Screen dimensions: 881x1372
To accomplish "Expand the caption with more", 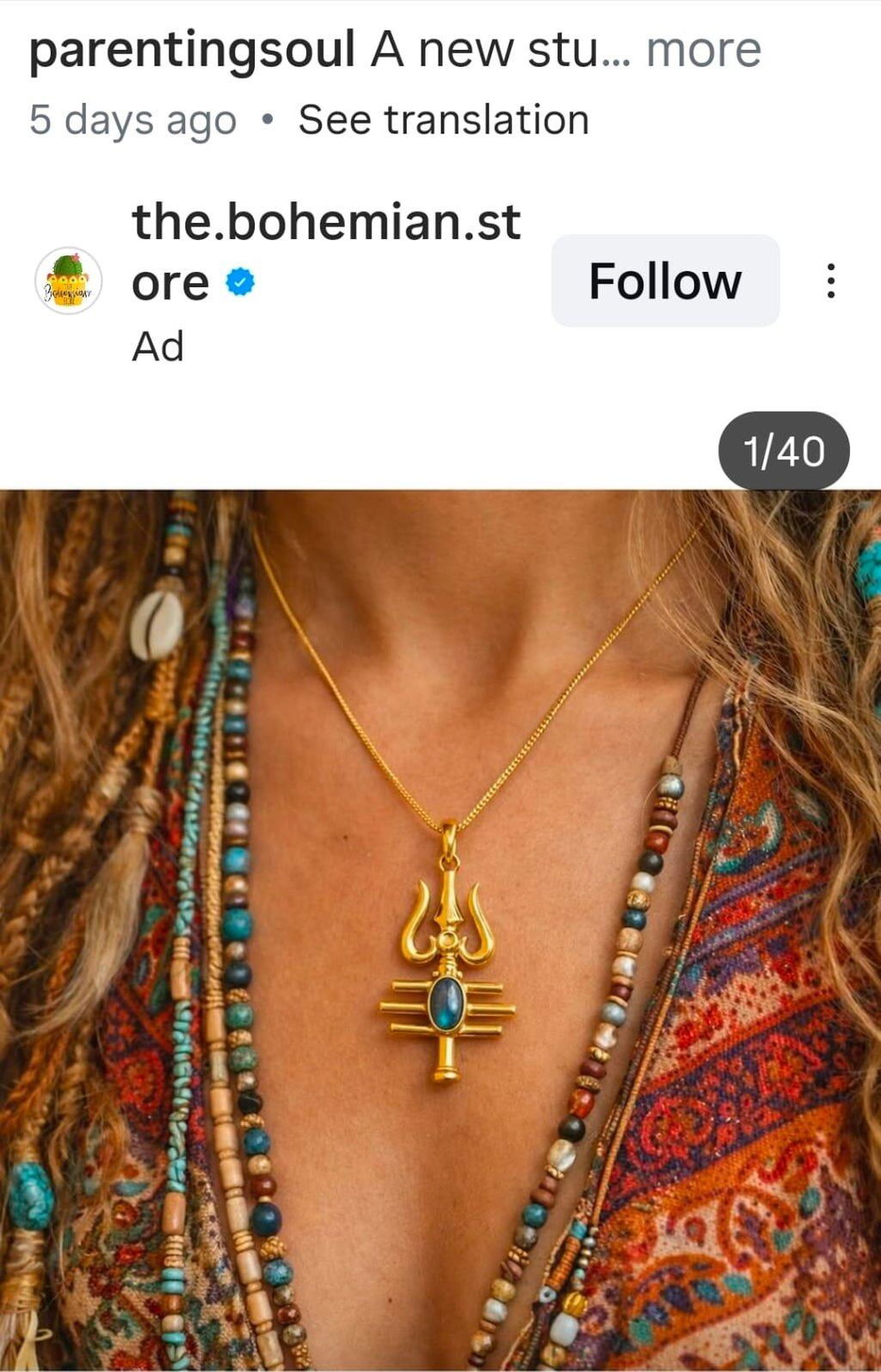I will (703, 50).
